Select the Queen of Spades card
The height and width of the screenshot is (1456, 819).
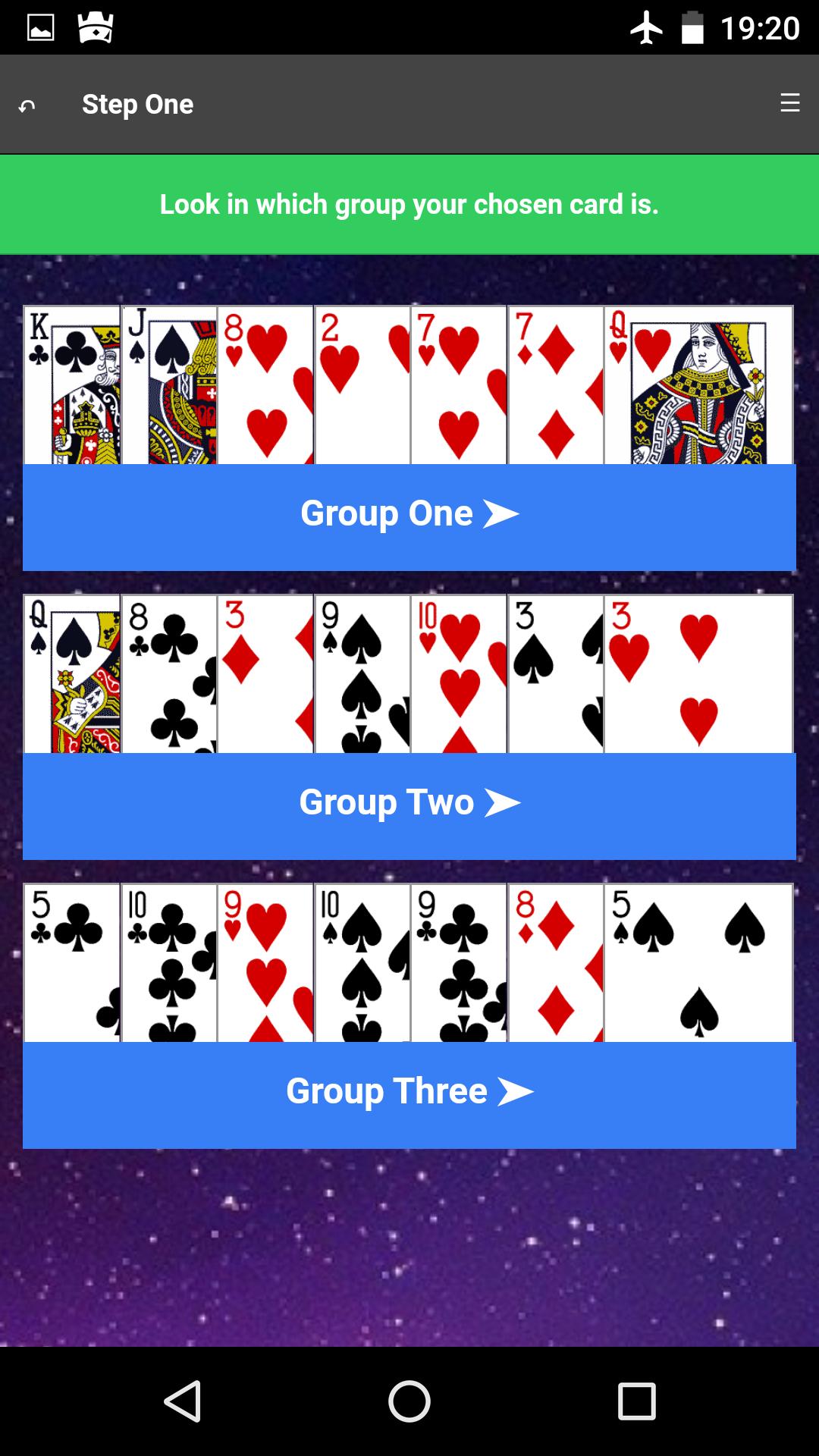tap(72, 671)
